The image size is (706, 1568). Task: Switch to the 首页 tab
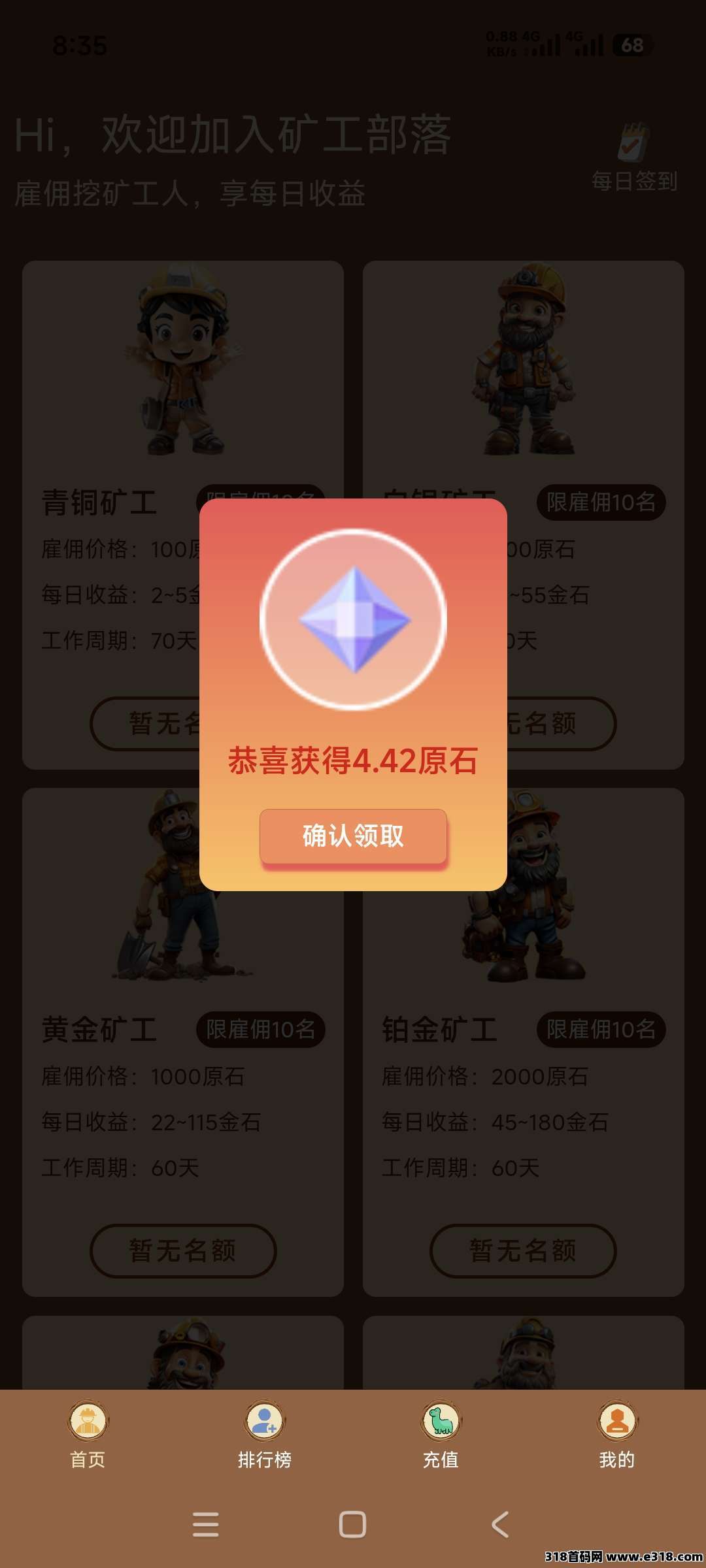[x=88, y=1435]
